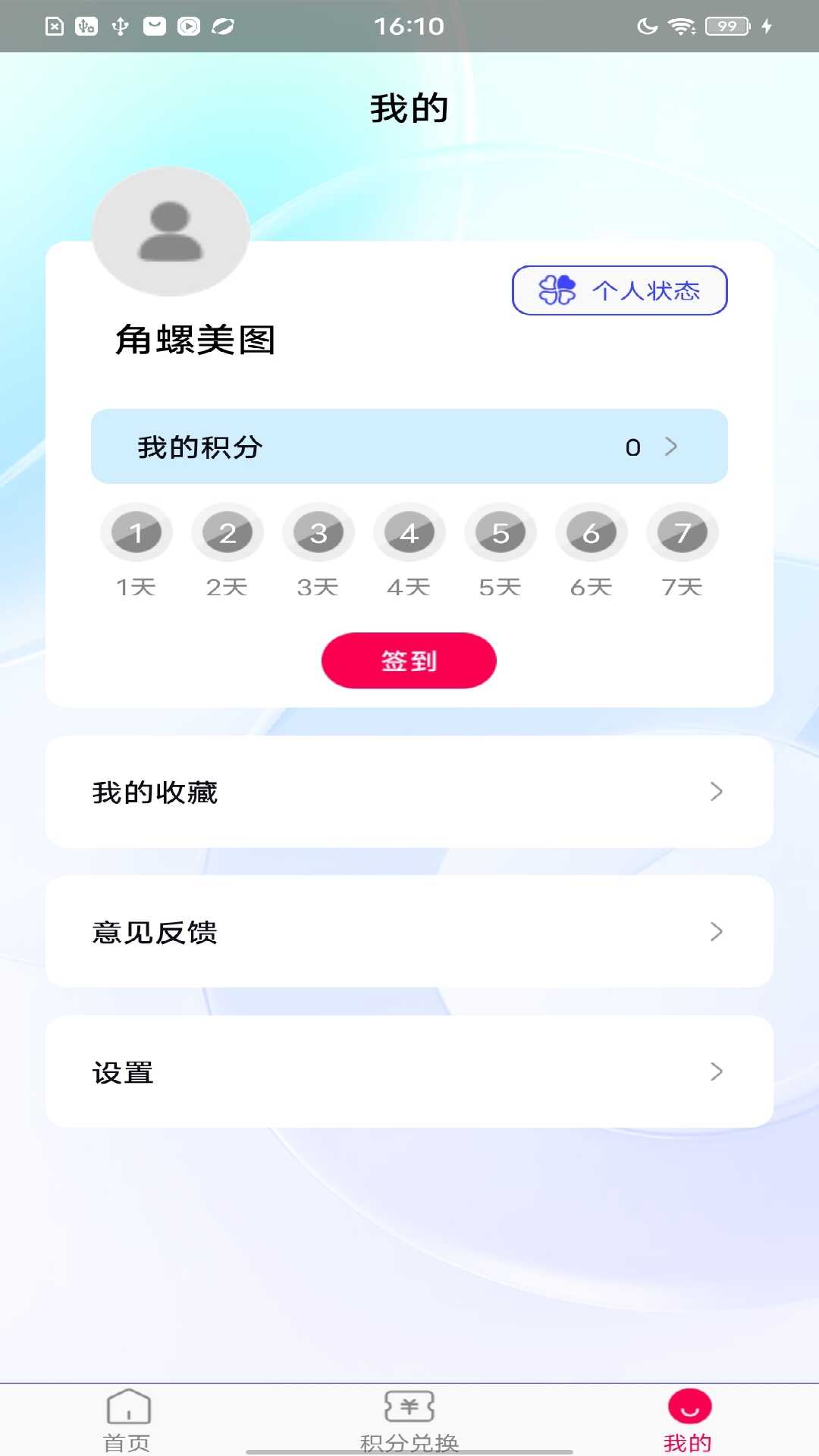Tap the day 2 check-in circle
Image resolution: width=819 pixels, height=1456 pixels.
tap(227, 532)
